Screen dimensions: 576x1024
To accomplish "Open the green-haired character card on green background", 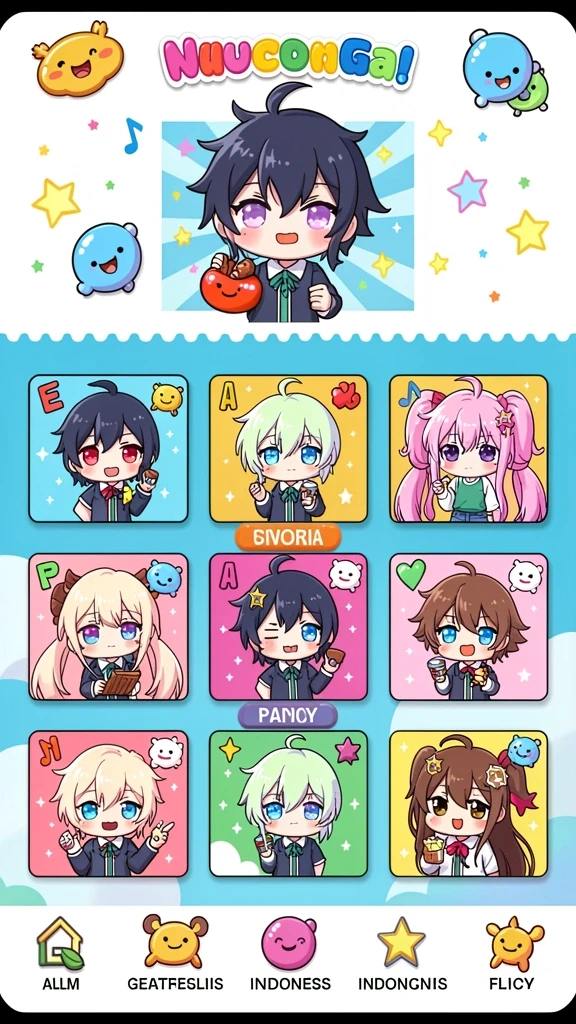I will (x=288, y=803).
